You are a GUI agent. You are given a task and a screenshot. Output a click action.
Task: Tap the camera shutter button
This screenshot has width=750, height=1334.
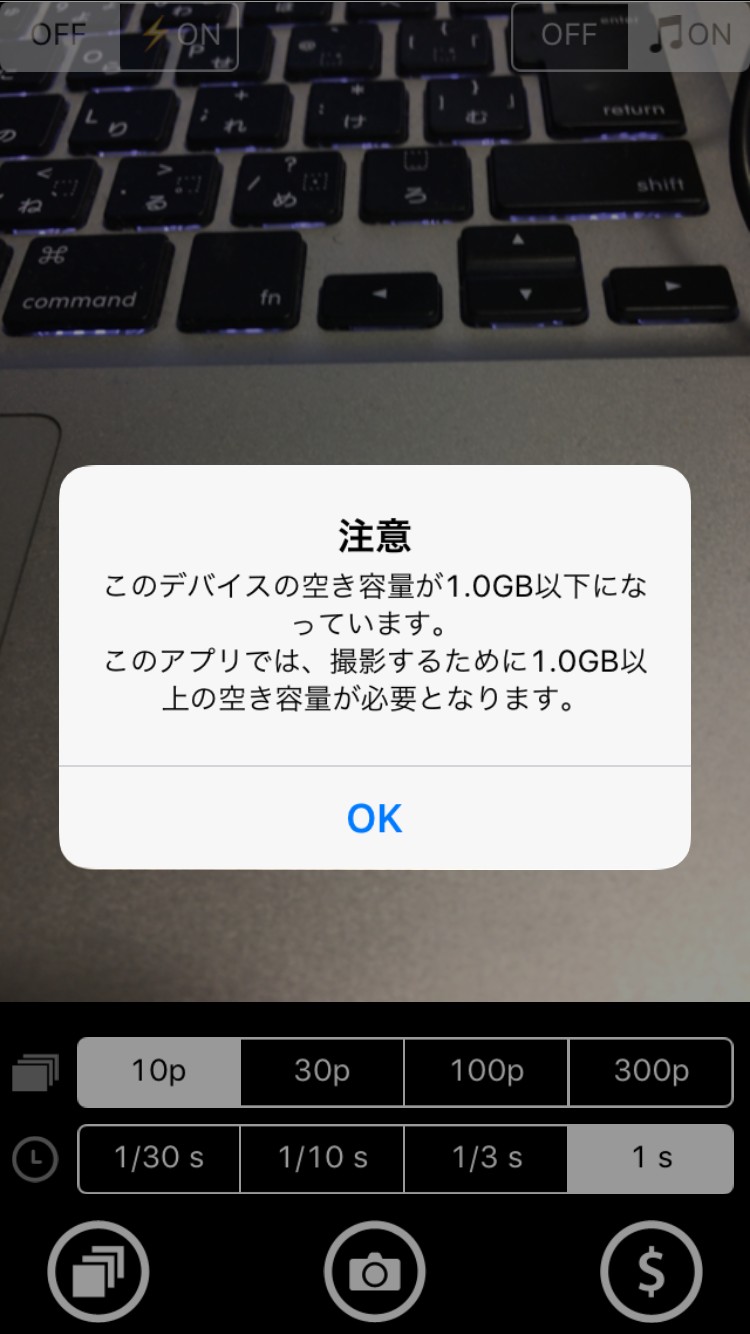(374, 1272)
